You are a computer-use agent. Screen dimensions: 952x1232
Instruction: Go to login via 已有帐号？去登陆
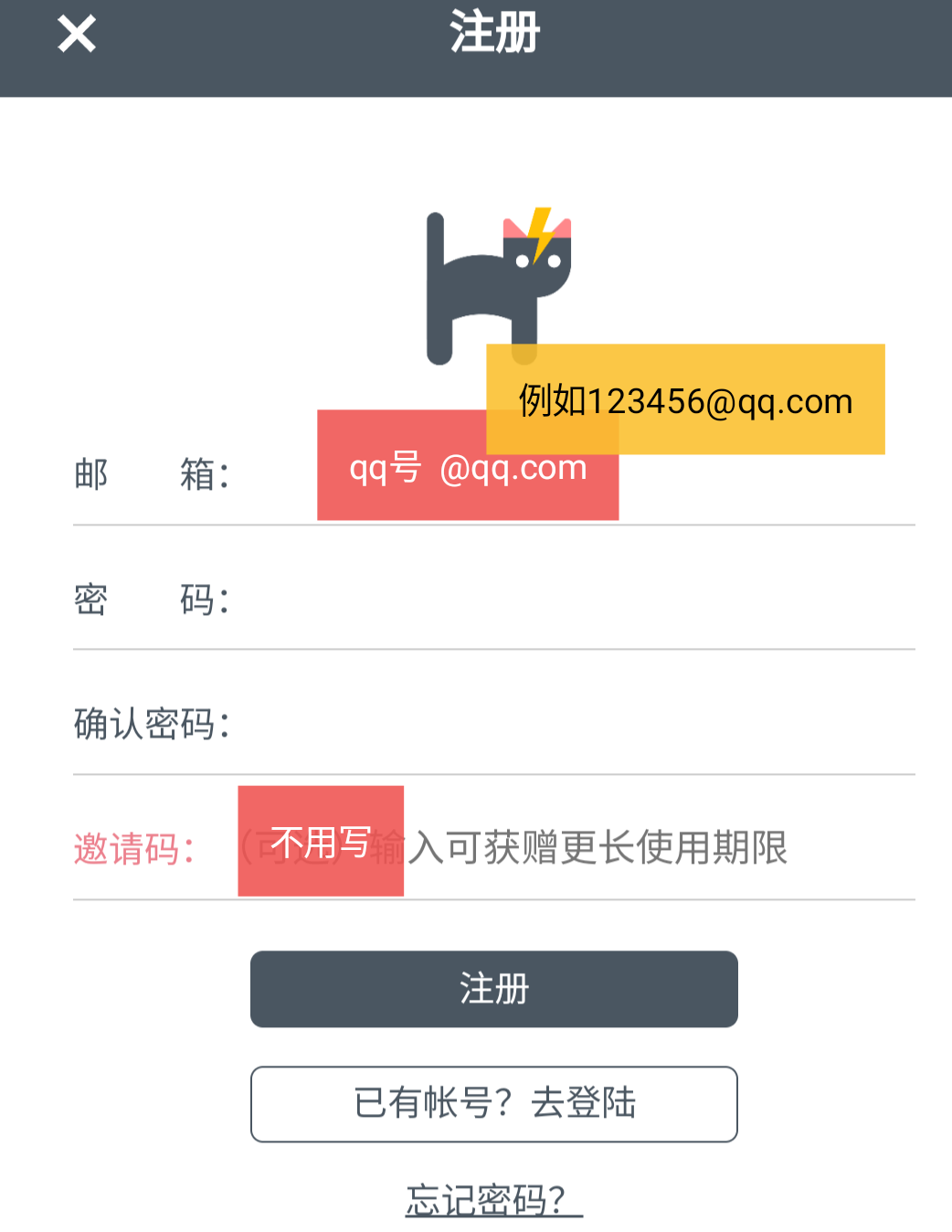tap(493, 1103)
